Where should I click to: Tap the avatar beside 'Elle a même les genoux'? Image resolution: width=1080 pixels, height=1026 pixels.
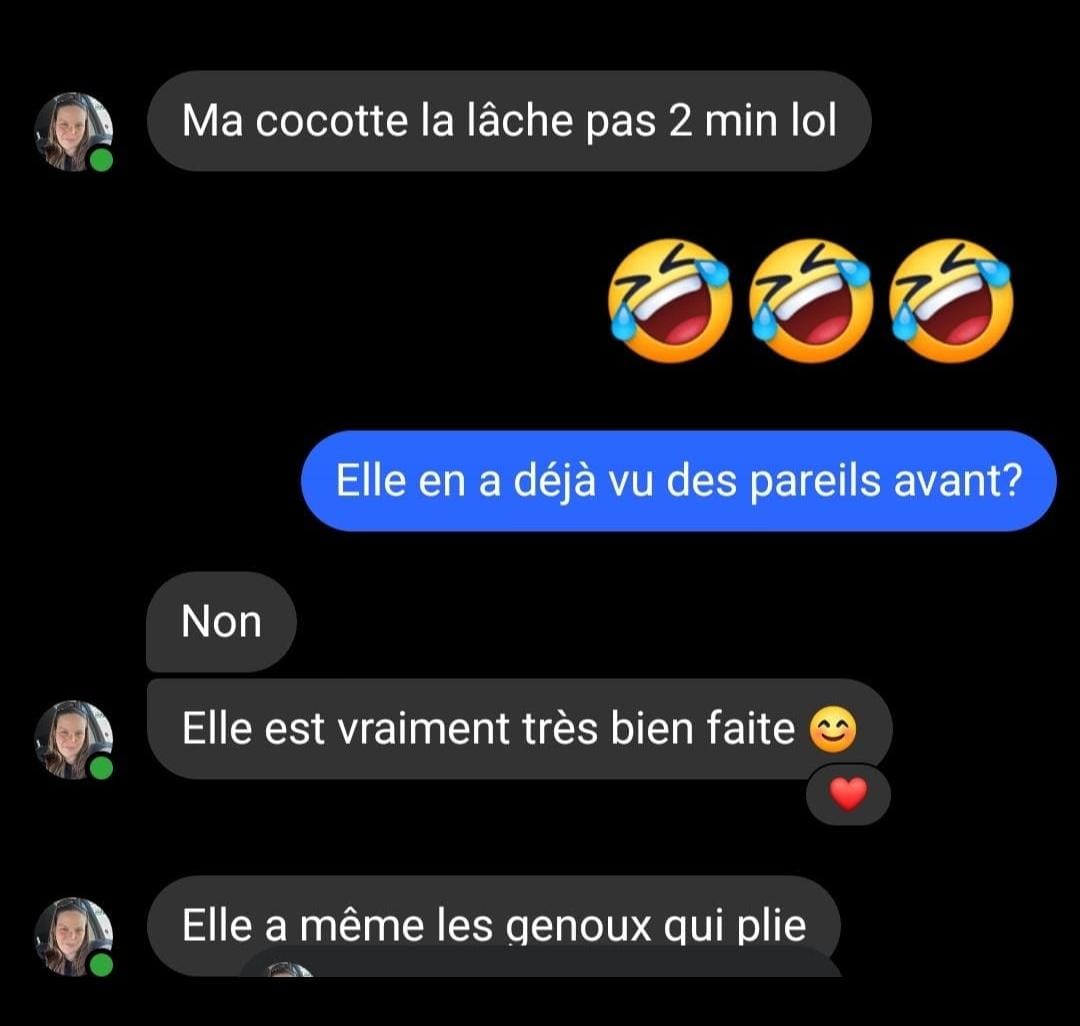[74, 937]
